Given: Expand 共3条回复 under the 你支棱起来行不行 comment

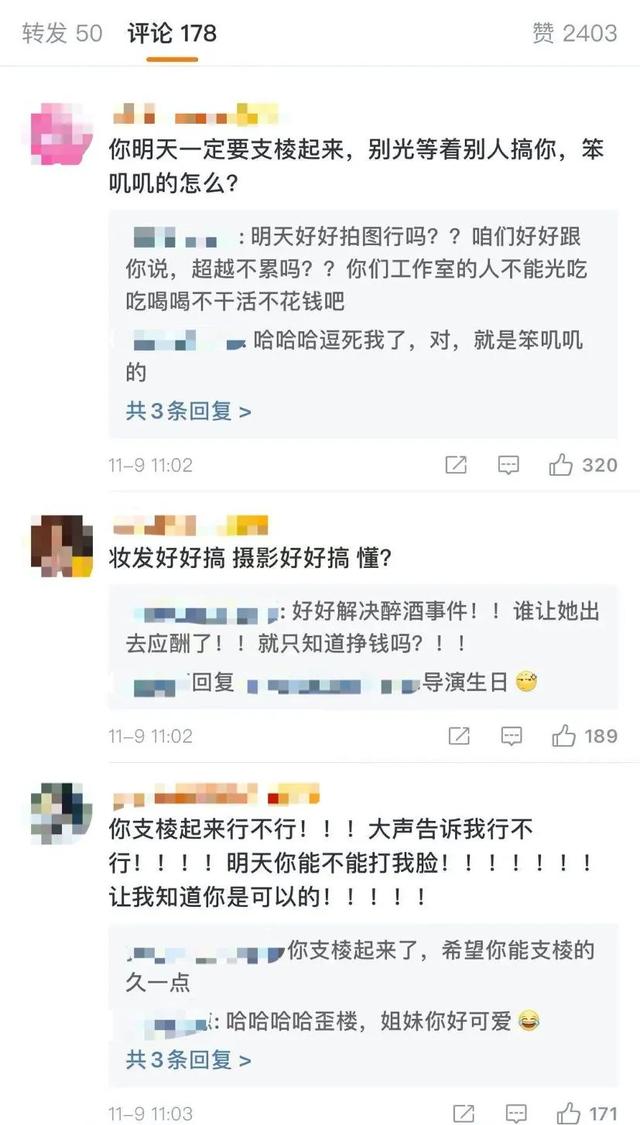Looking at the screenshot, I should tap(188, 1058).
